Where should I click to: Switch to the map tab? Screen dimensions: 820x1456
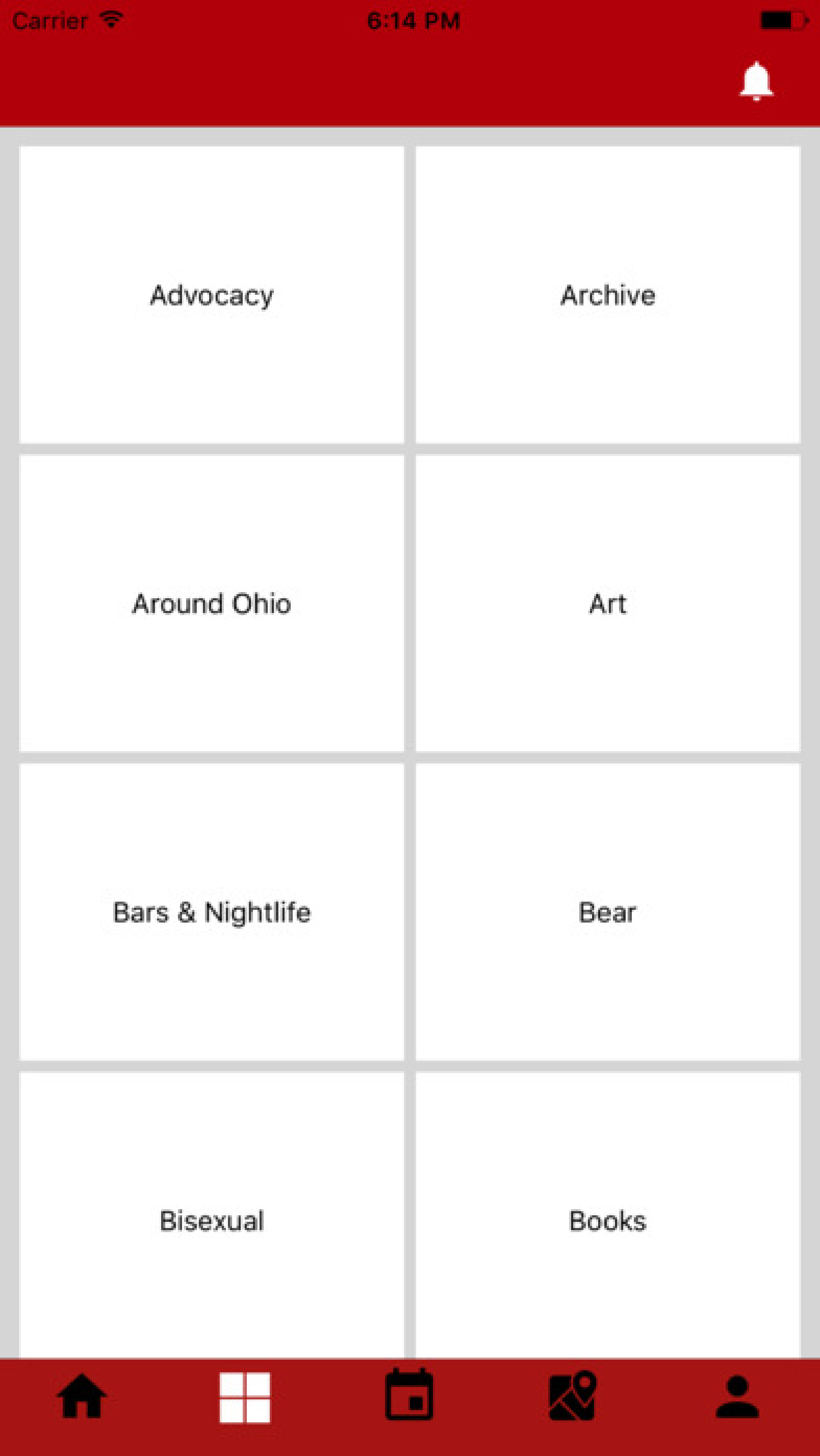[x=572, y=1396]
